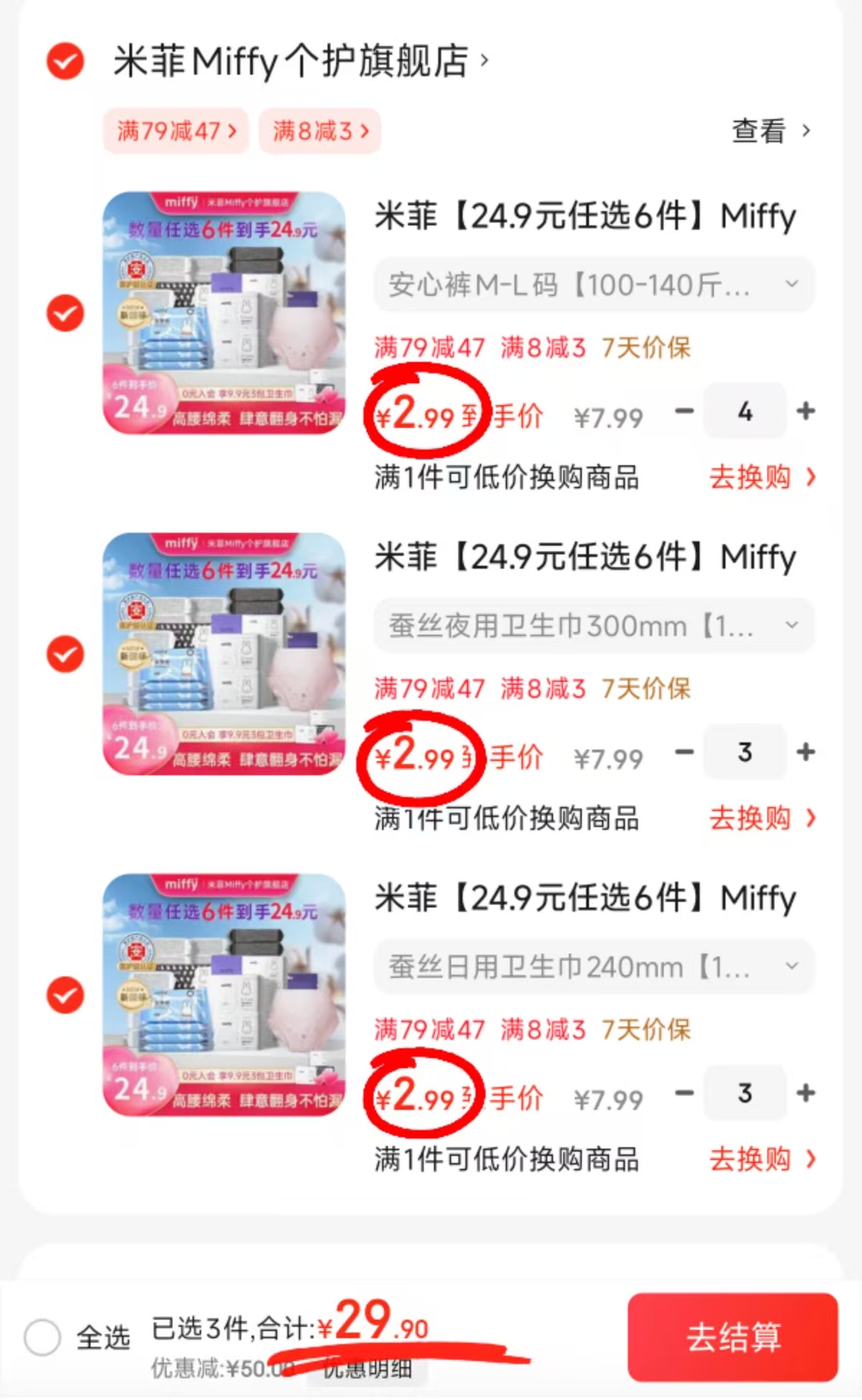
Task: Decrease quantity of 蚕丝夜用卫生巾 with minus icon
Action: (683, 752)
